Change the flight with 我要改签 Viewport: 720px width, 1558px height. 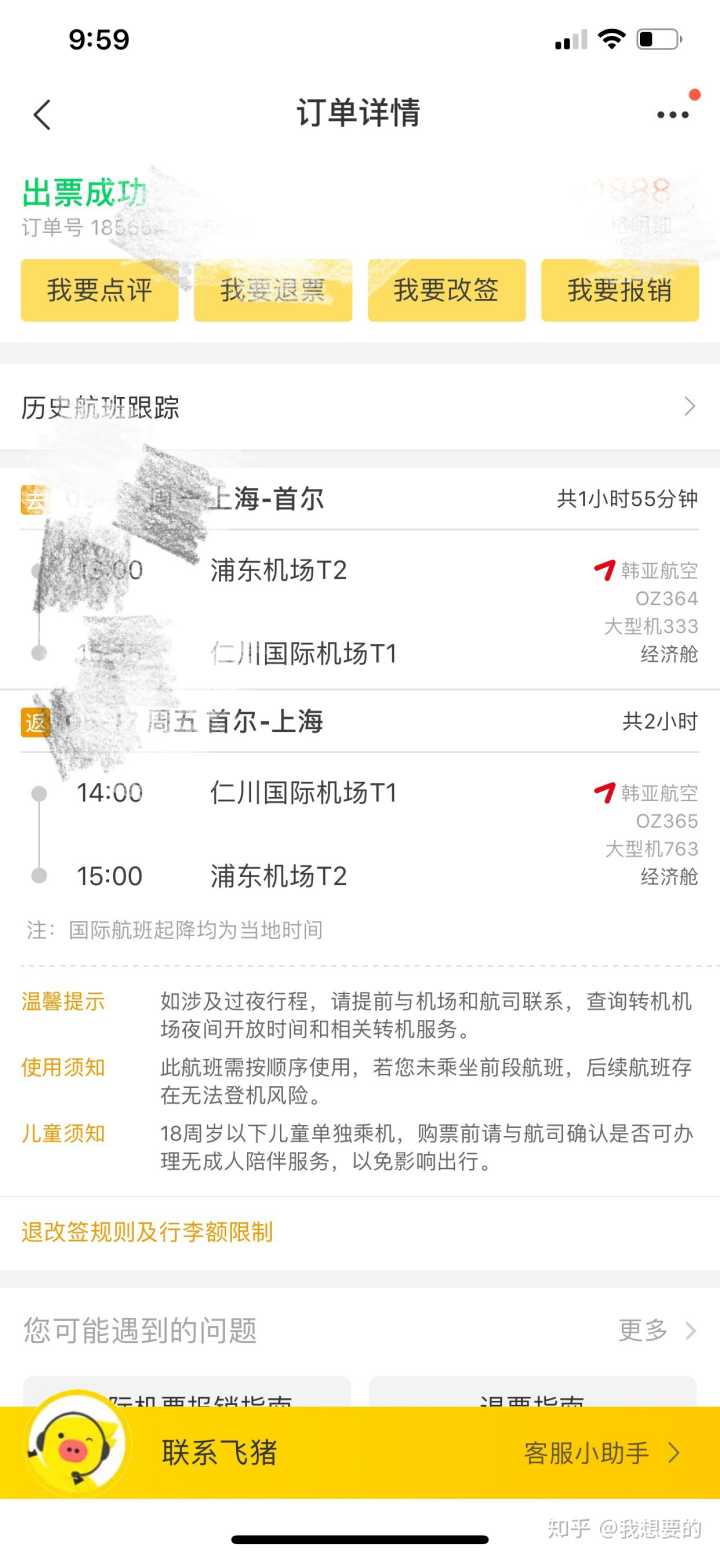pyautogui.click(x=446, y=290)
